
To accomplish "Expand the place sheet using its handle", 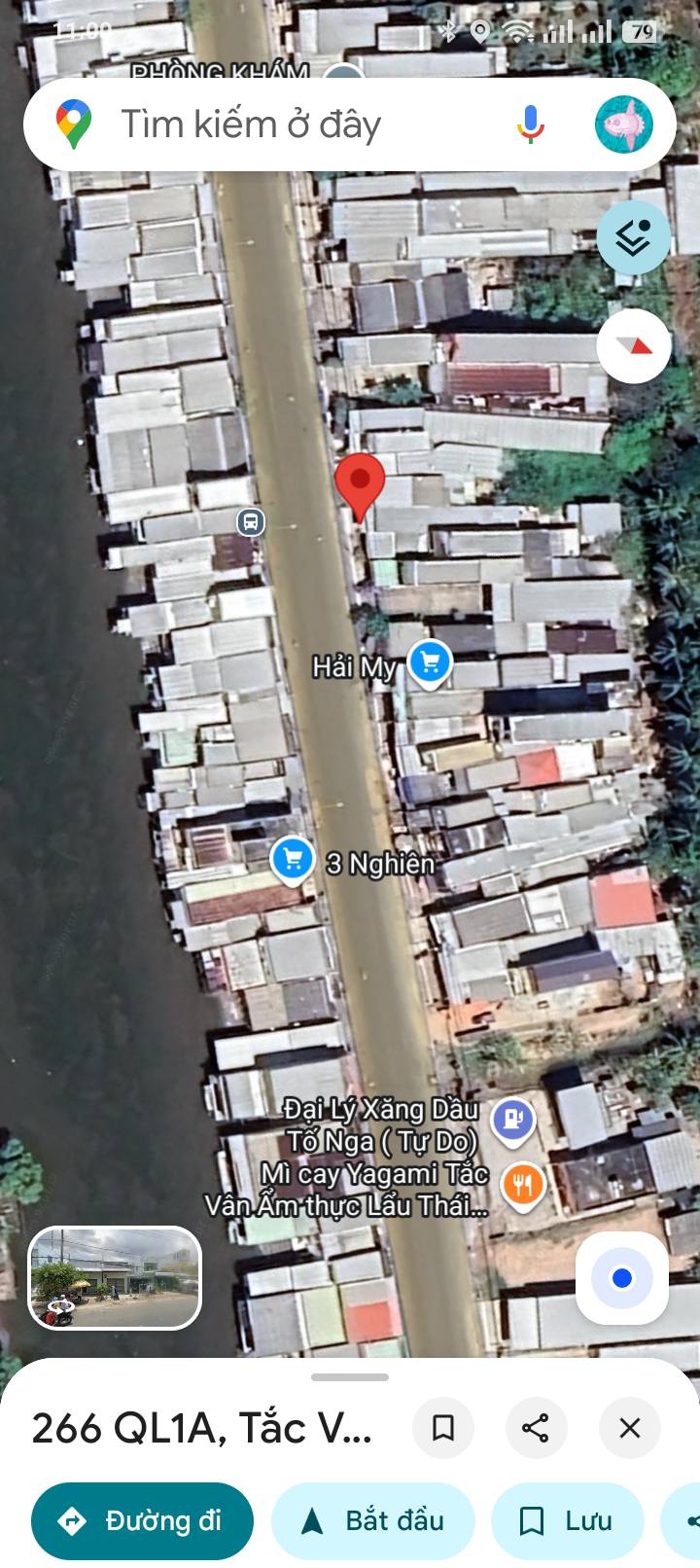I will tap(350, 1377).
